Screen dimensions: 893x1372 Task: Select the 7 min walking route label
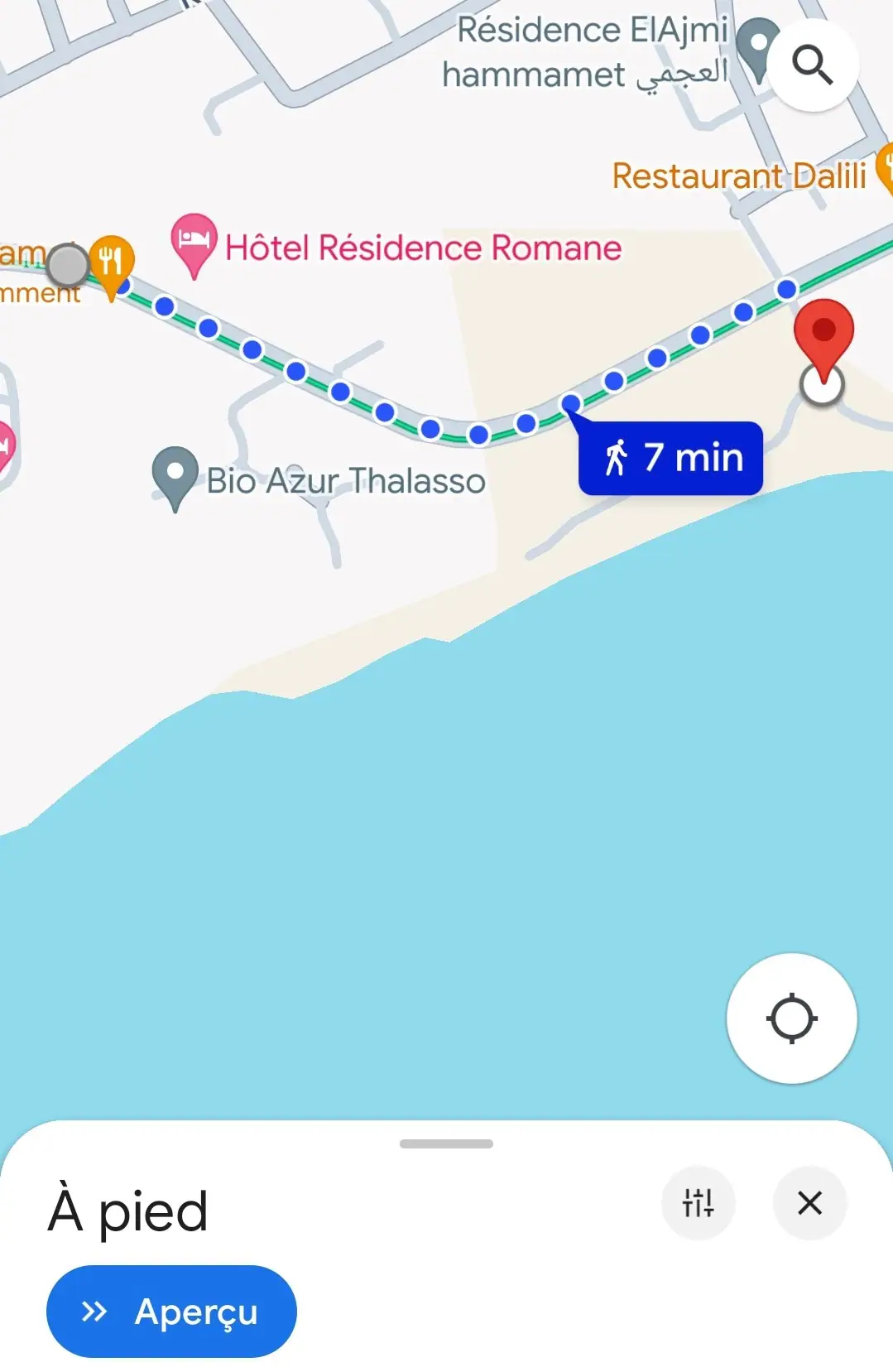pos(671,458)
